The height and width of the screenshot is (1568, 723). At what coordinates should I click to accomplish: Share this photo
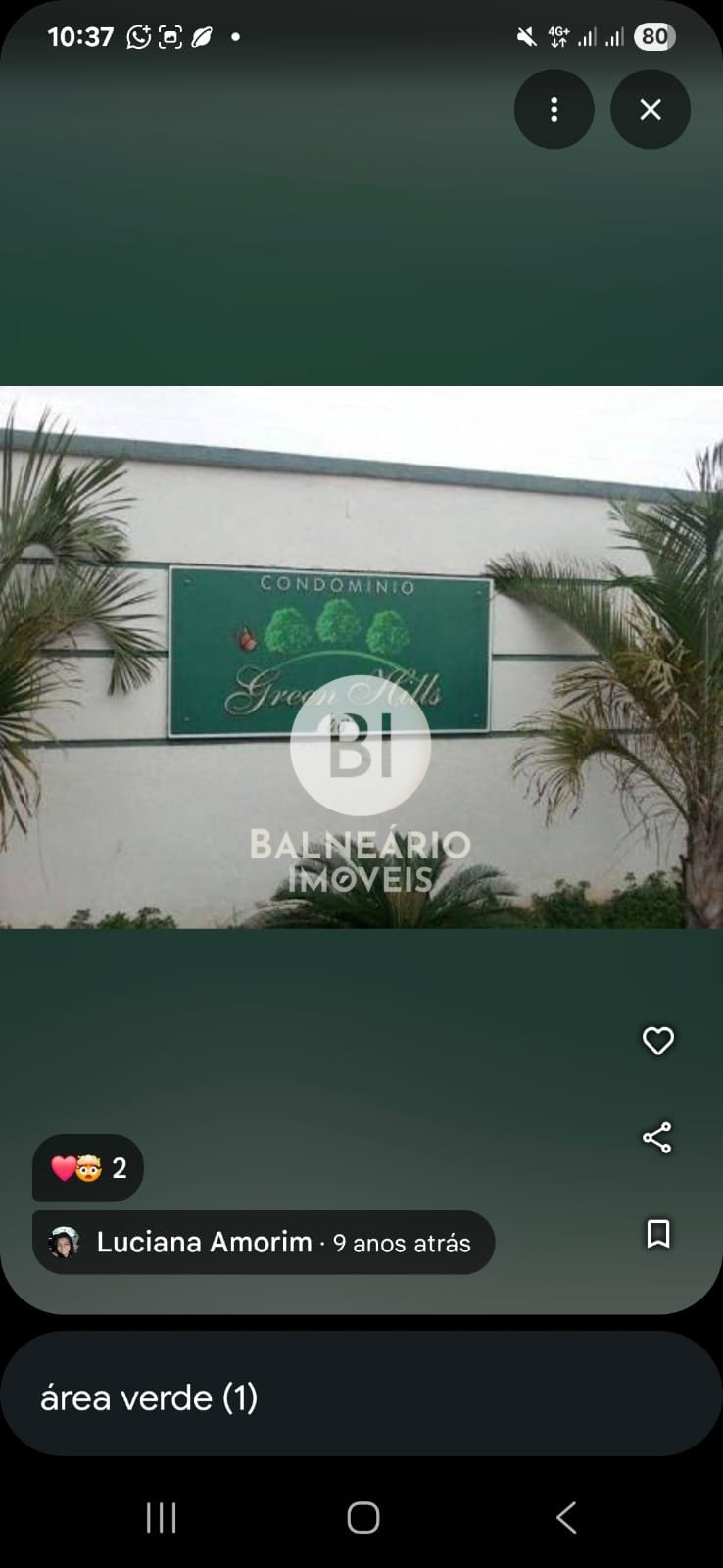[657, 1138]
